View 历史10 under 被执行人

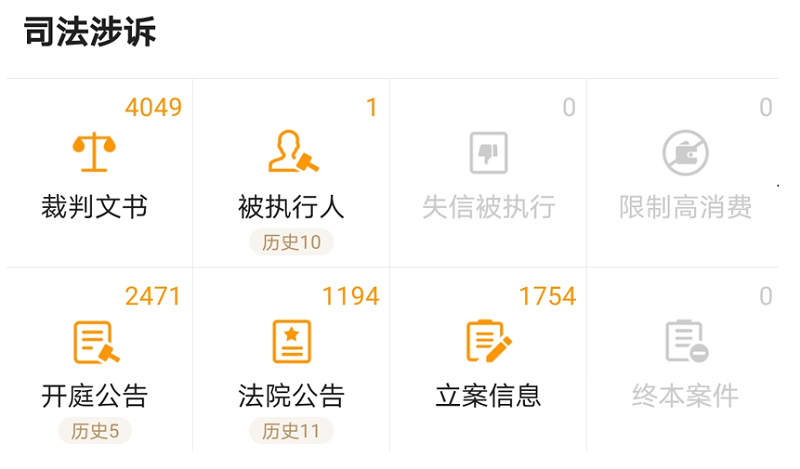tap(291, 242)
